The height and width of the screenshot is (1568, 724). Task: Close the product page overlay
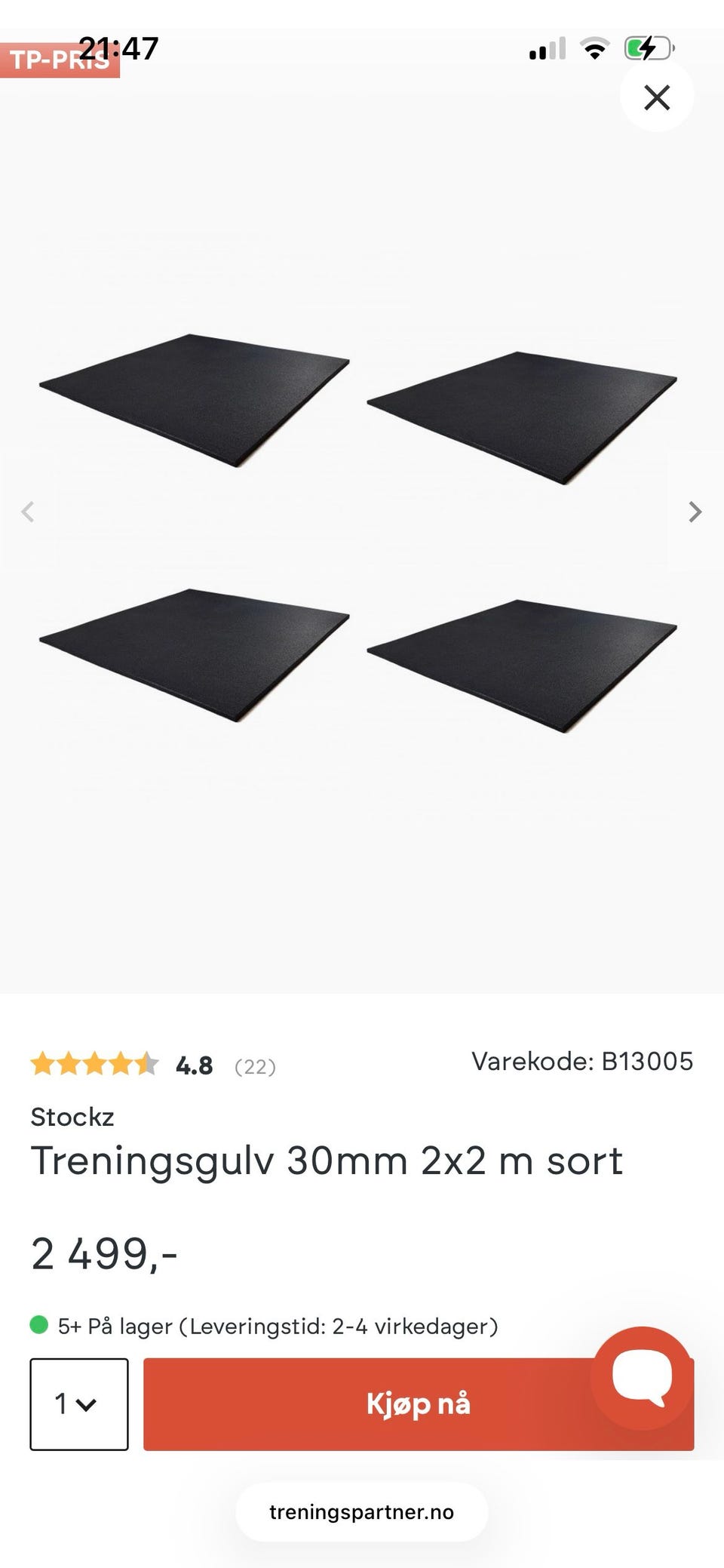tap(657, 97)
